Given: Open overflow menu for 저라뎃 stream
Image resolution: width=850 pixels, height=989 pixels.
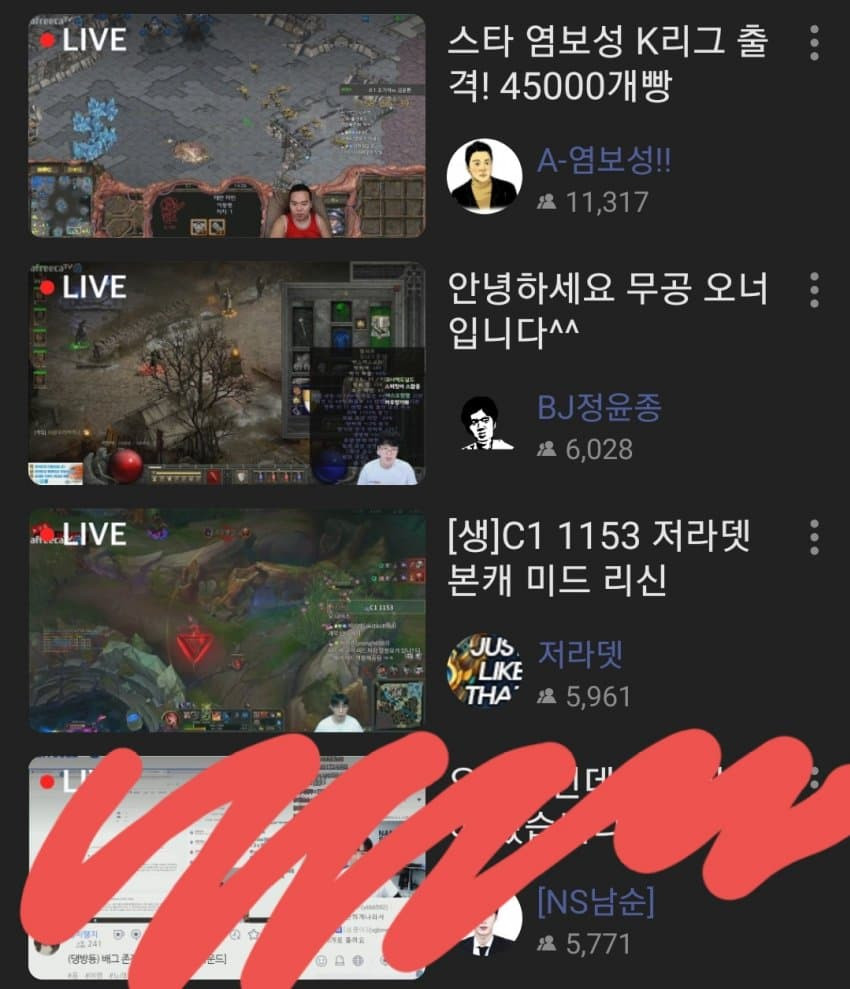Looking at the screenshot, I should click(814, 537).
